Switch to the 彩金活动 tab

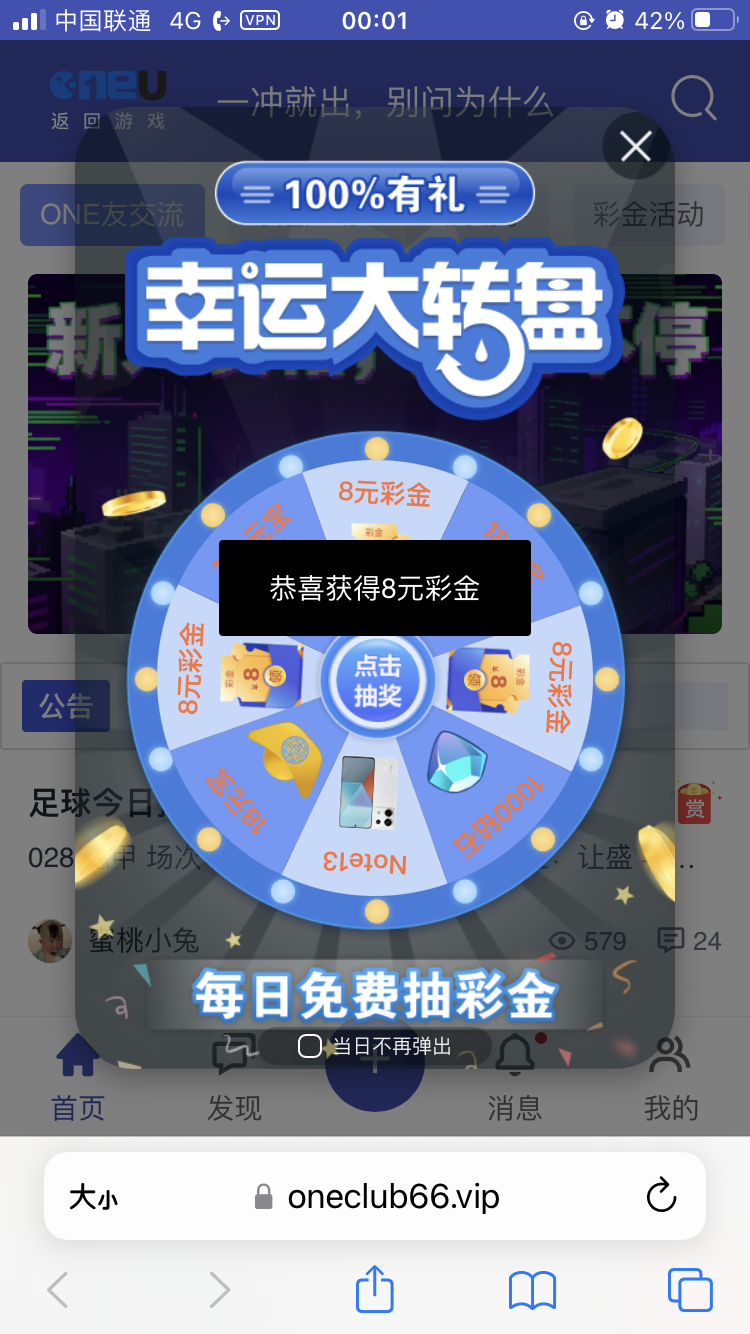tap(648, 214)
